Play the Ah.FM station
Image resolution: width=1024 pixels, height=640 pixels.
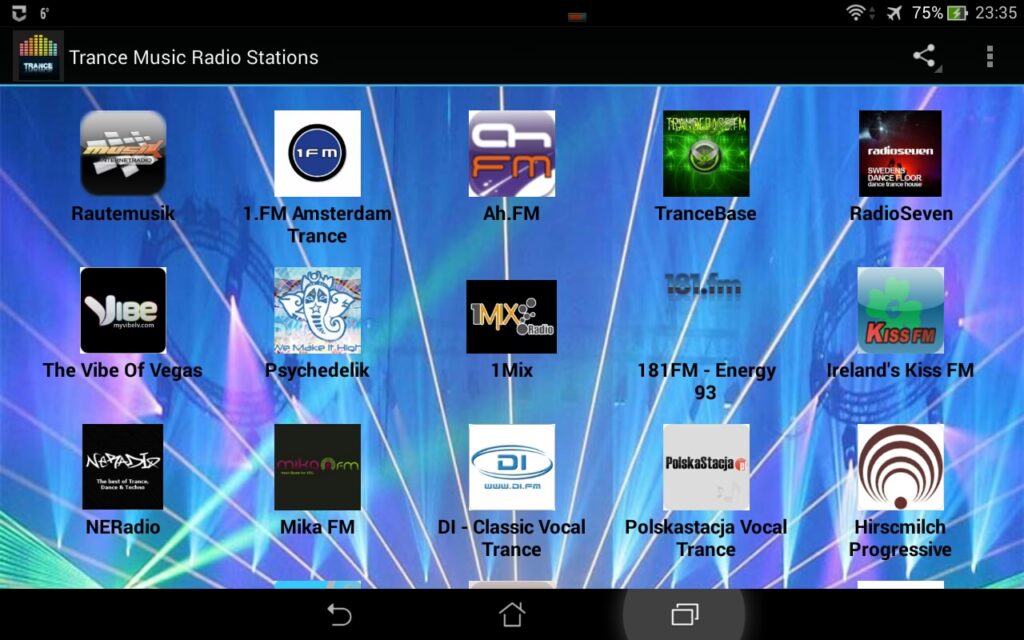coord(511,153)
